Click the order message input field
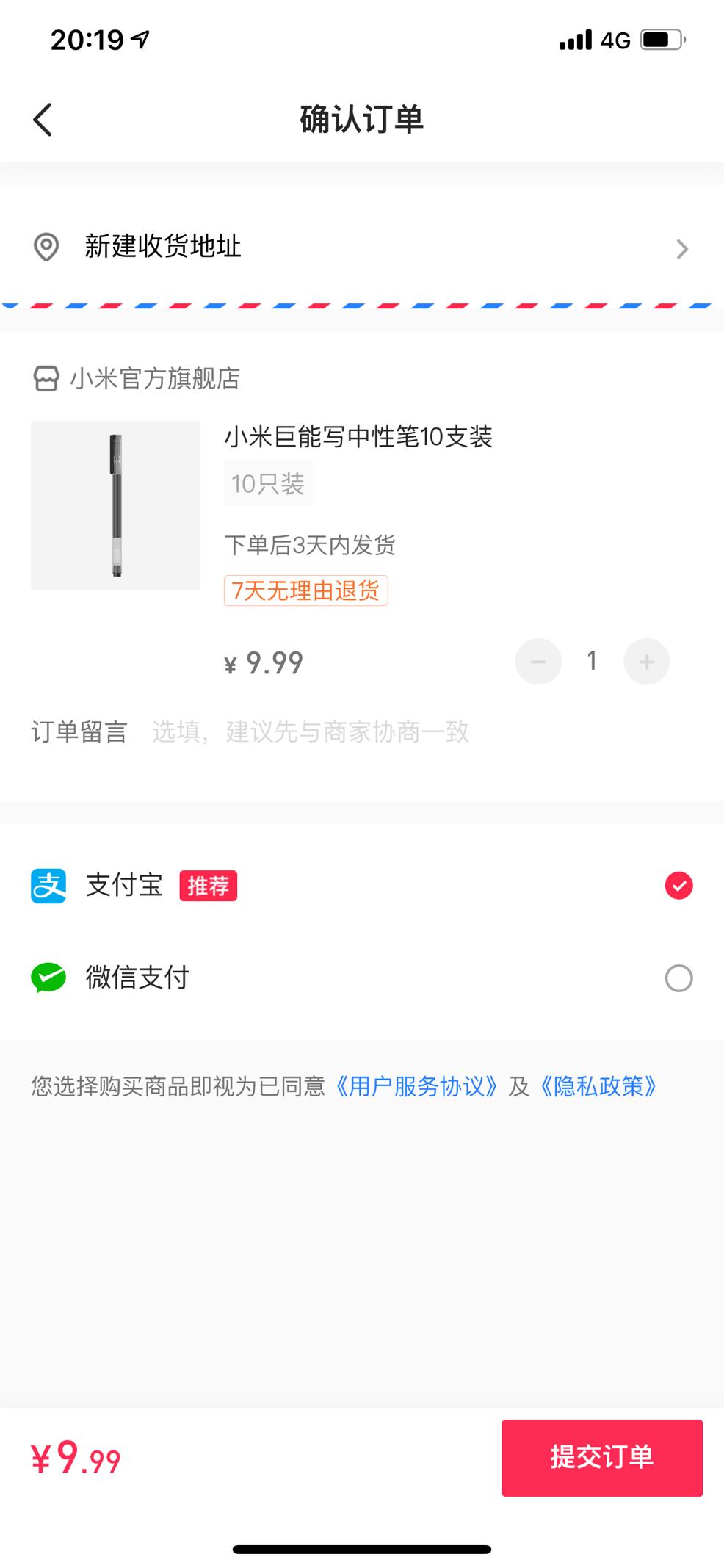 point(308,732)
